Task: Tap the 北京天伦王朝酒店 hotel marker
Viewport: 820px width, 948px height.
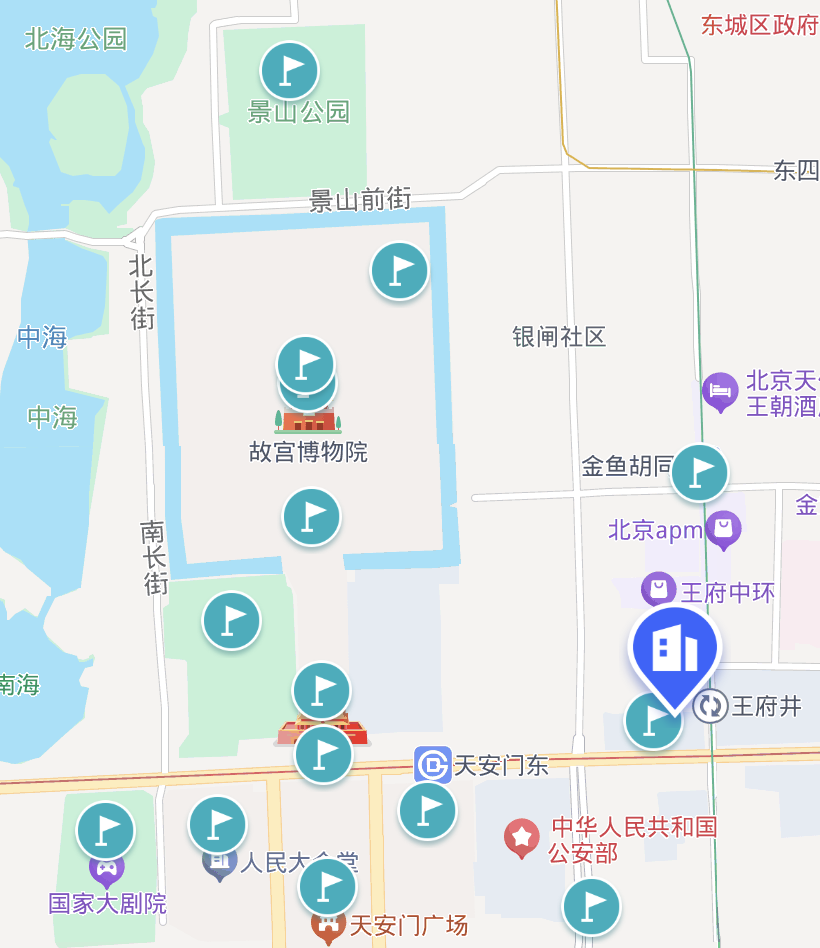Action: click(x=720, y=392)
